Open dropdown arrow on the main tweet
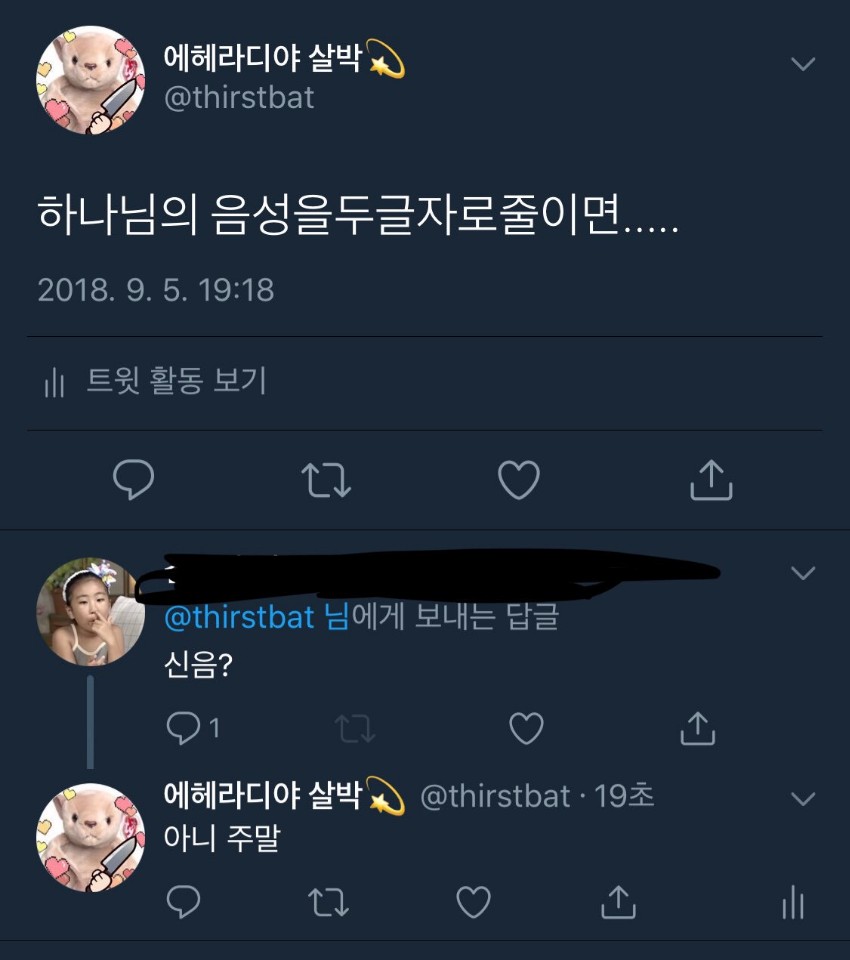Image resolution: width=850 pixels, height=960 pixels. point(803,65)
